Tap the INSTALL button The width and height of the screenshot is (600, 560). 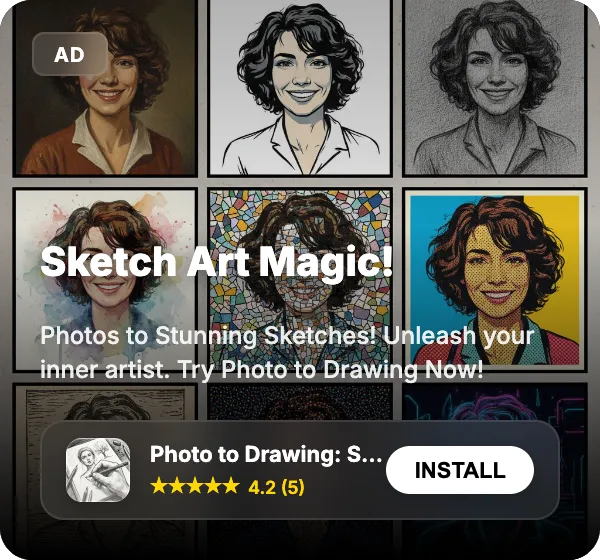point(460,470)
